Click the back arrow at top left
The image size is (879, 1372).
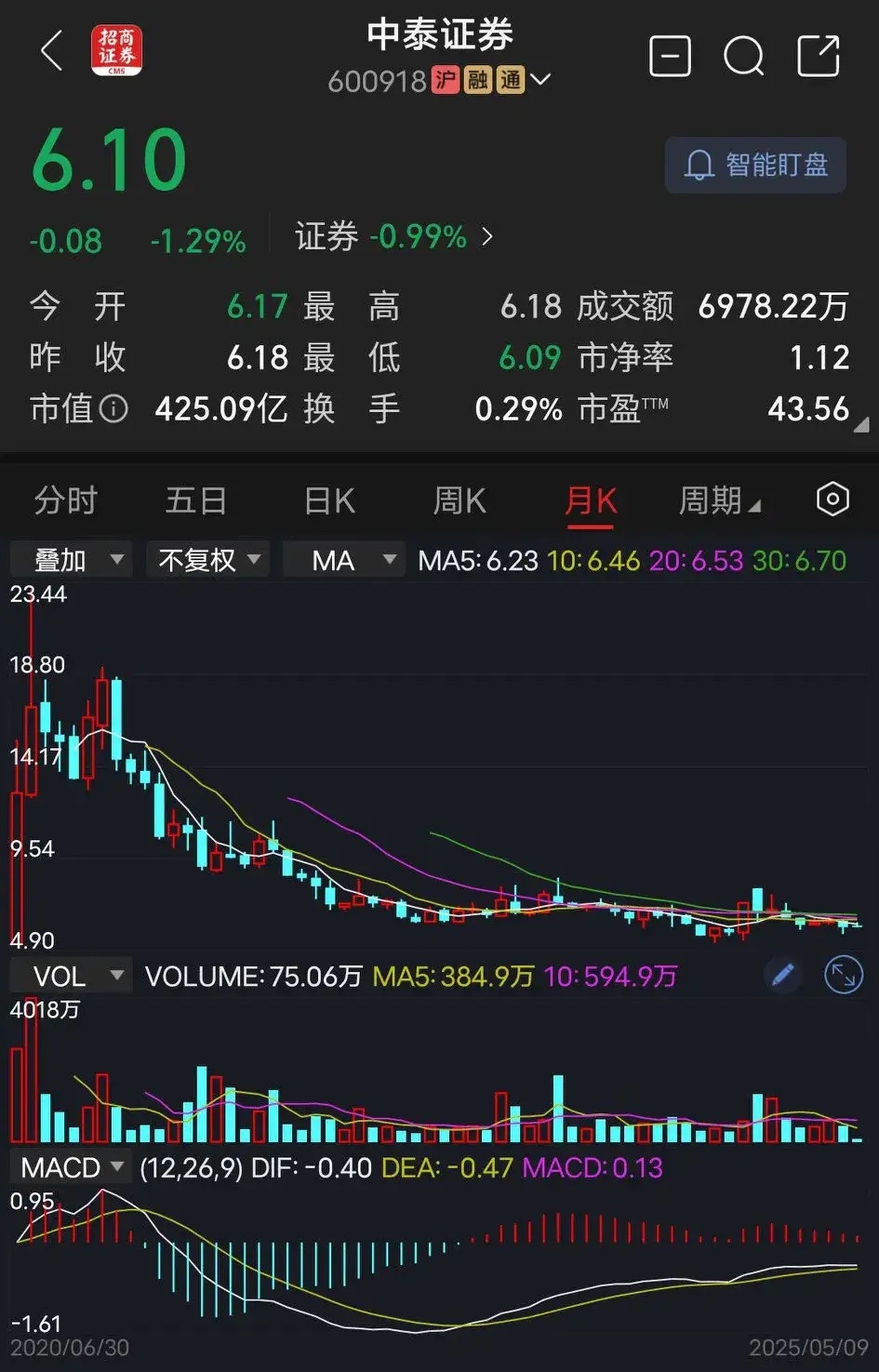[x=51, y=53]
